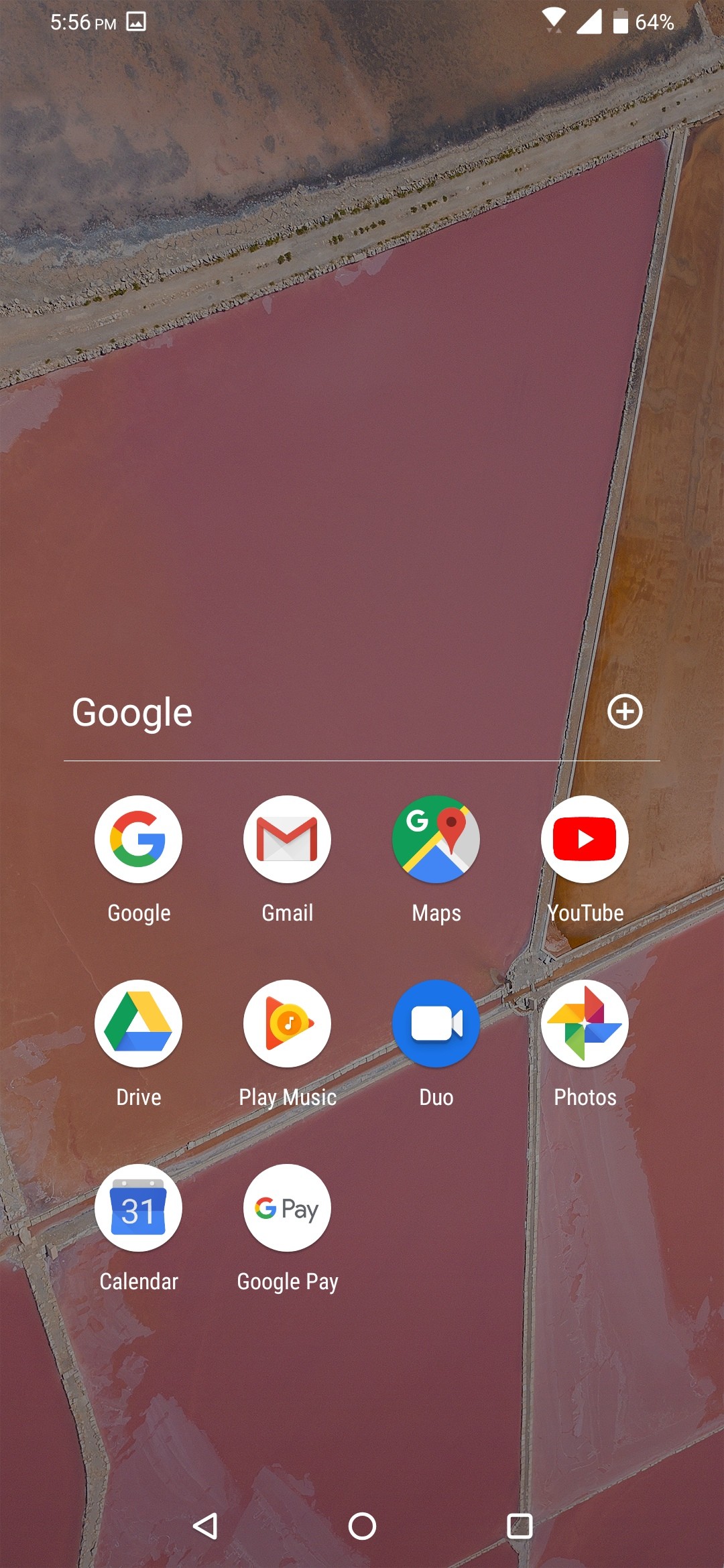This screenshot has height=1568, width=724.
Task: Open recent apps
Action: [520, 1526]
